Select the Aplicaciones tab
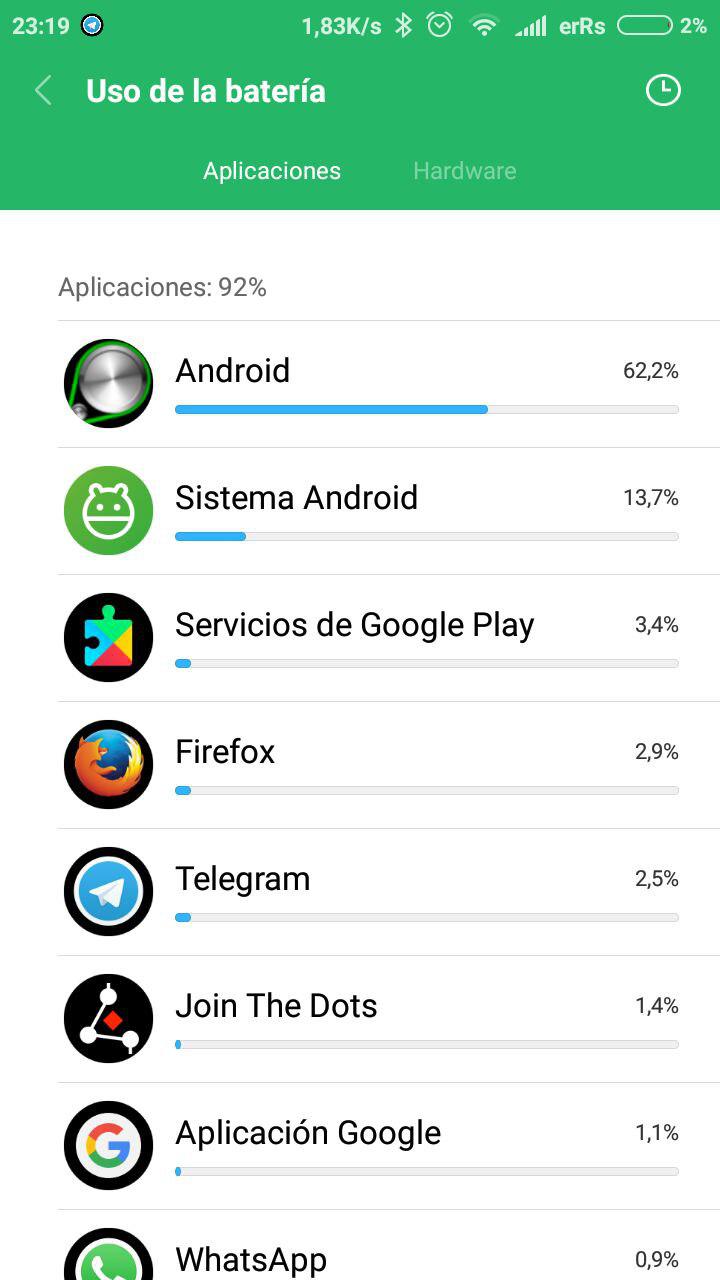 [272, 171]
